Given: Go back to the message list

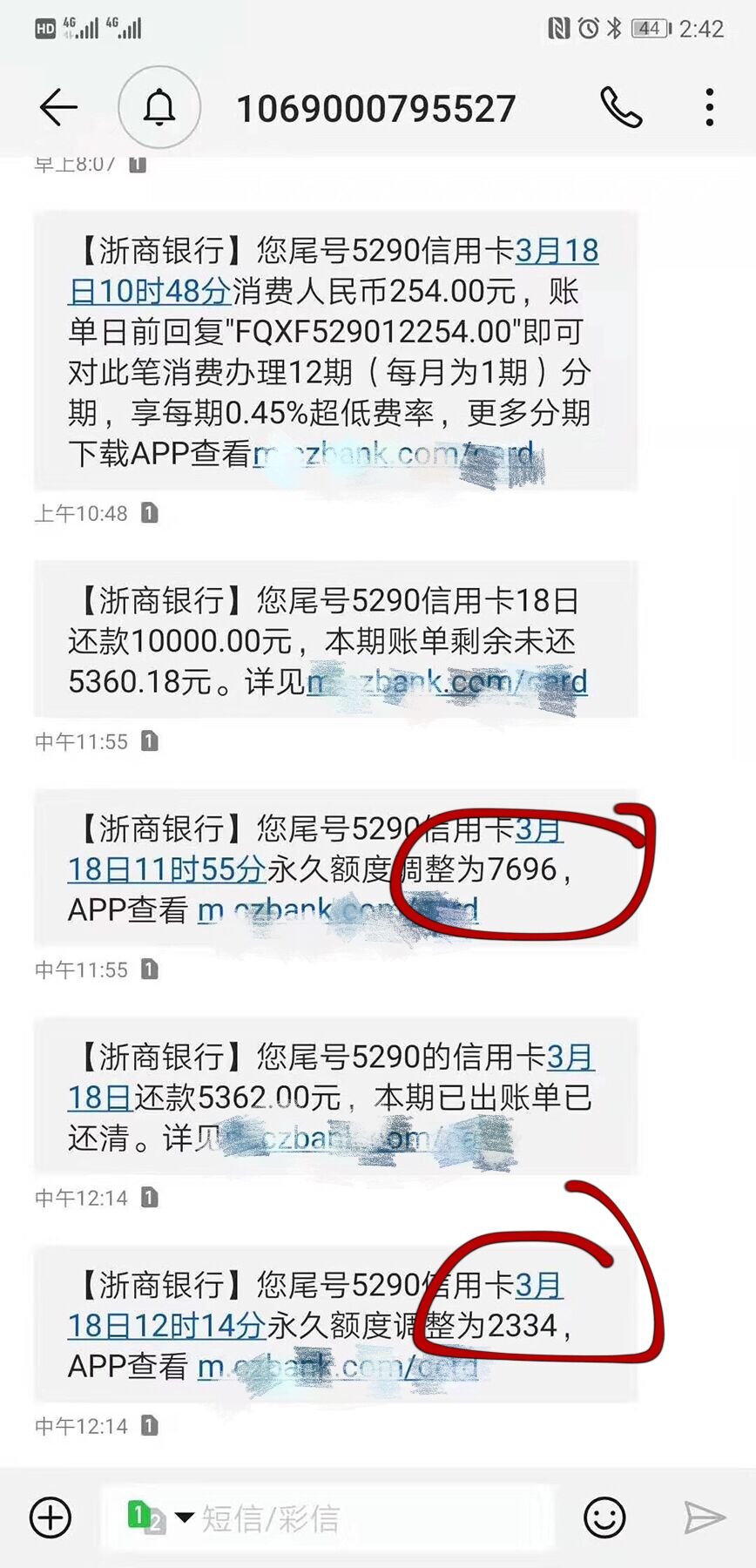Looking at the screenshot, I should 58,108.
